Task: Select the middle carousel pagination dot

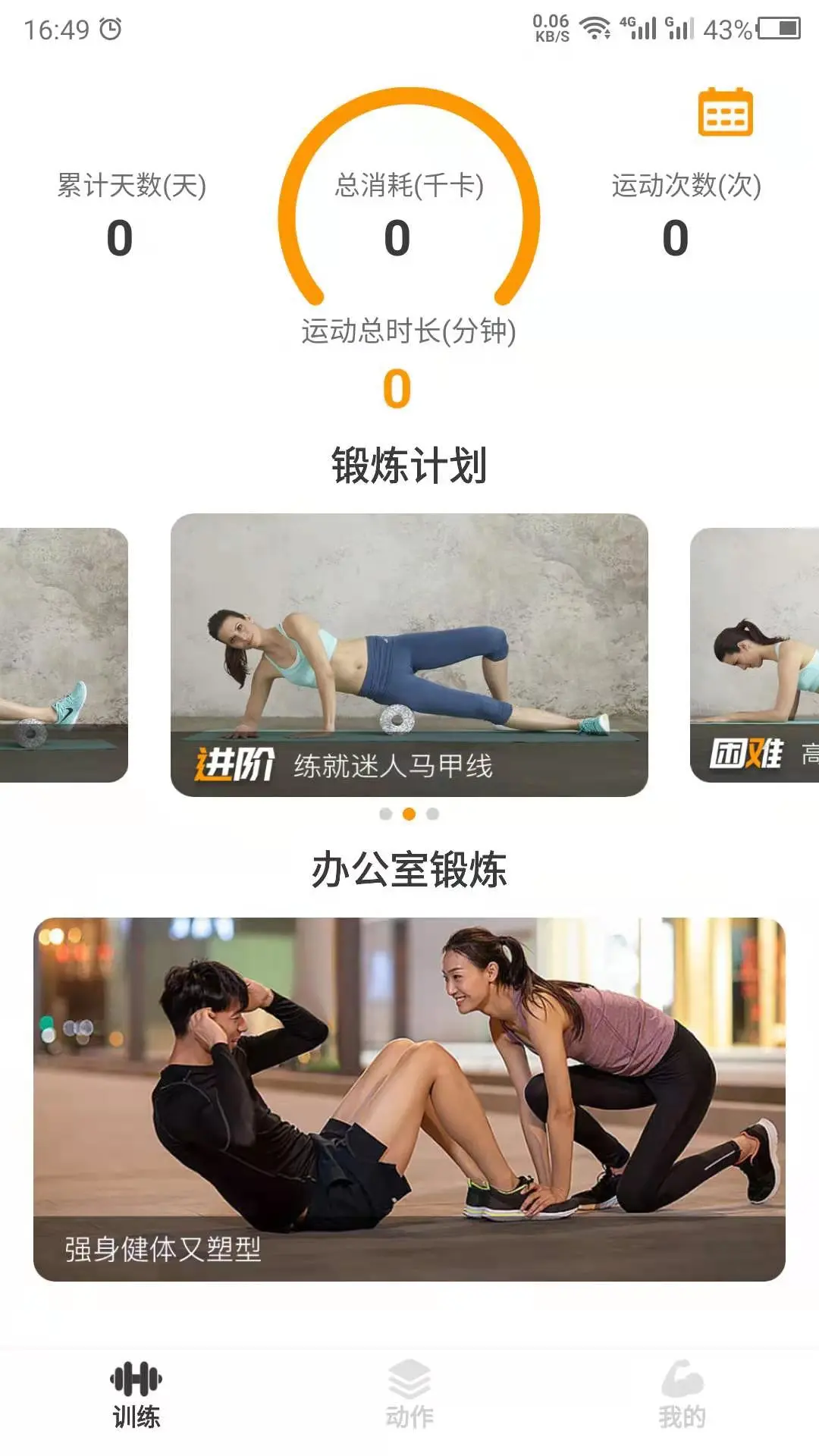Action: point(409,814)
